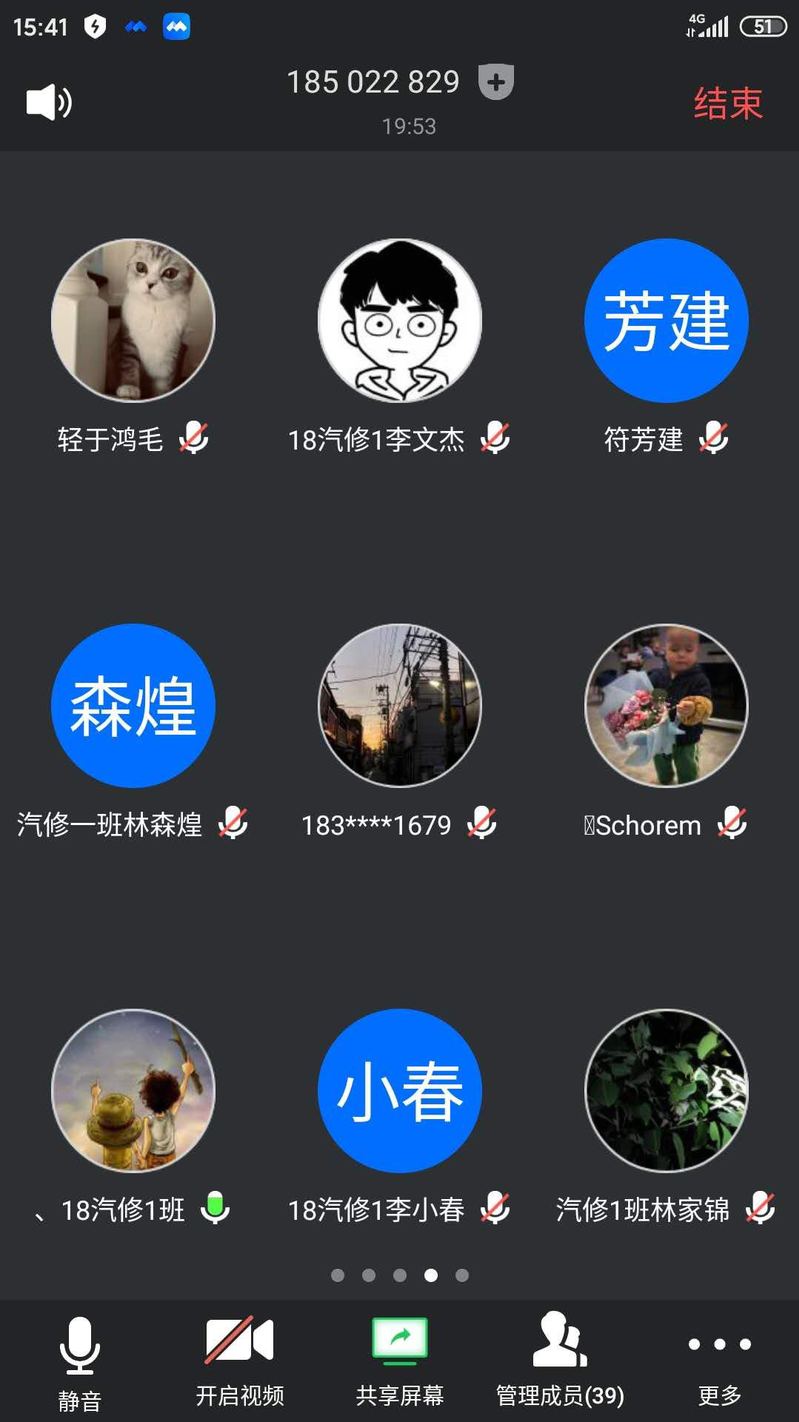
Task: Open 管理成员 participant list
Action: pyautogui.click(x=560, y=1361)
